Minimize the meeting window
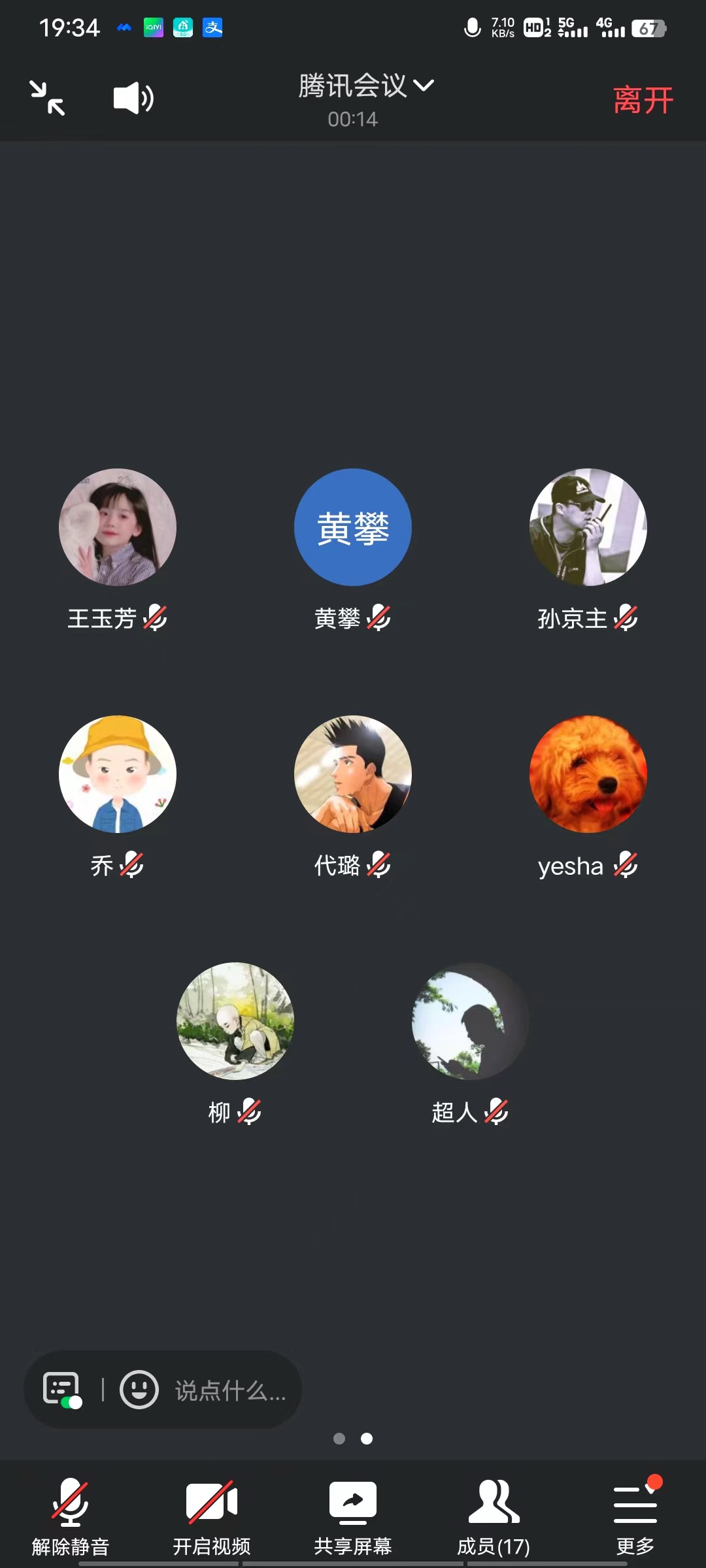The width and height of the screenshot is (706, 1568). (47, 98)
